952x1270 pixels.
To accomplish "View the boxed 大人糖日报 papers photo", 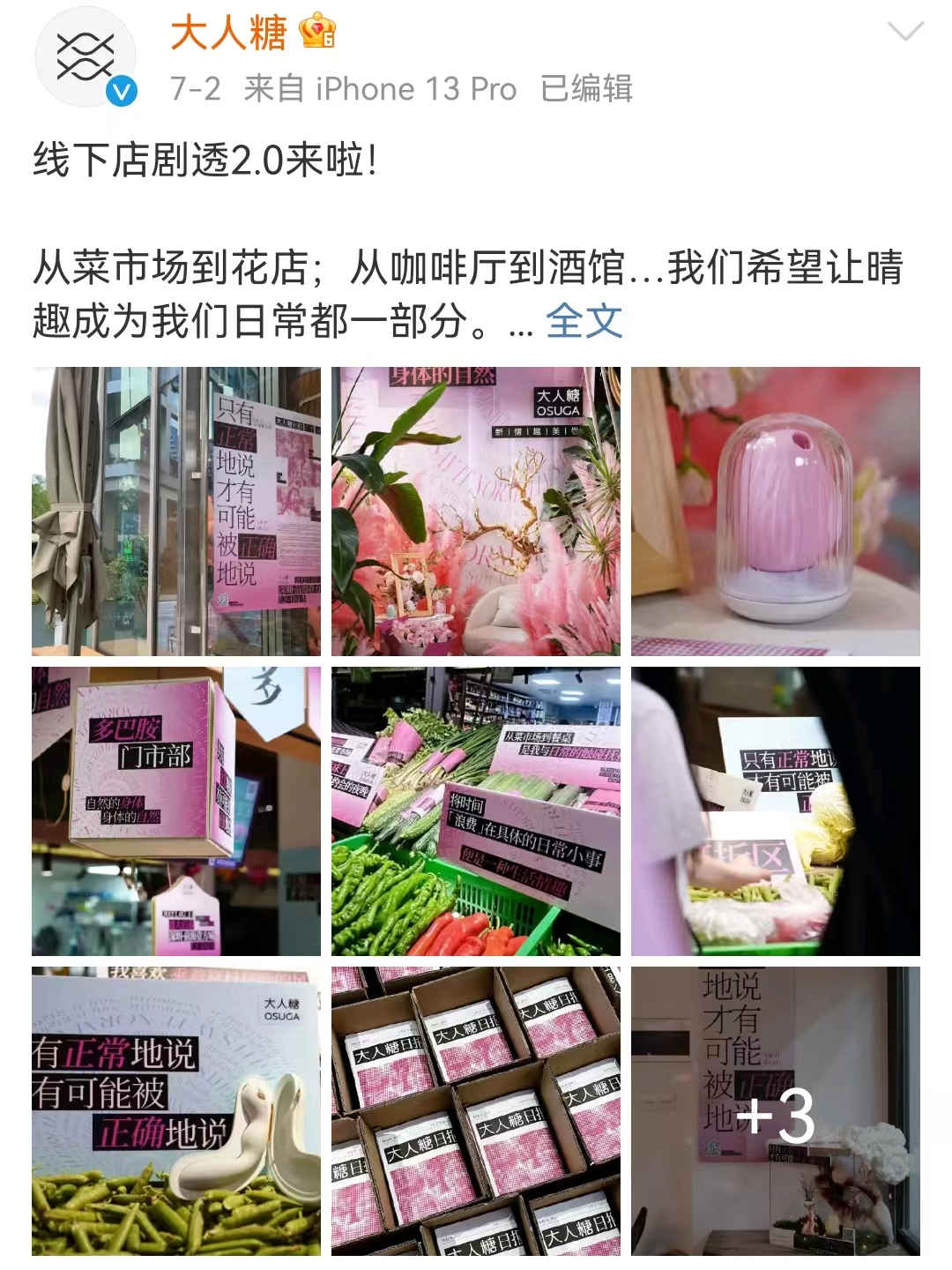I will click(x=476, y=1111).
